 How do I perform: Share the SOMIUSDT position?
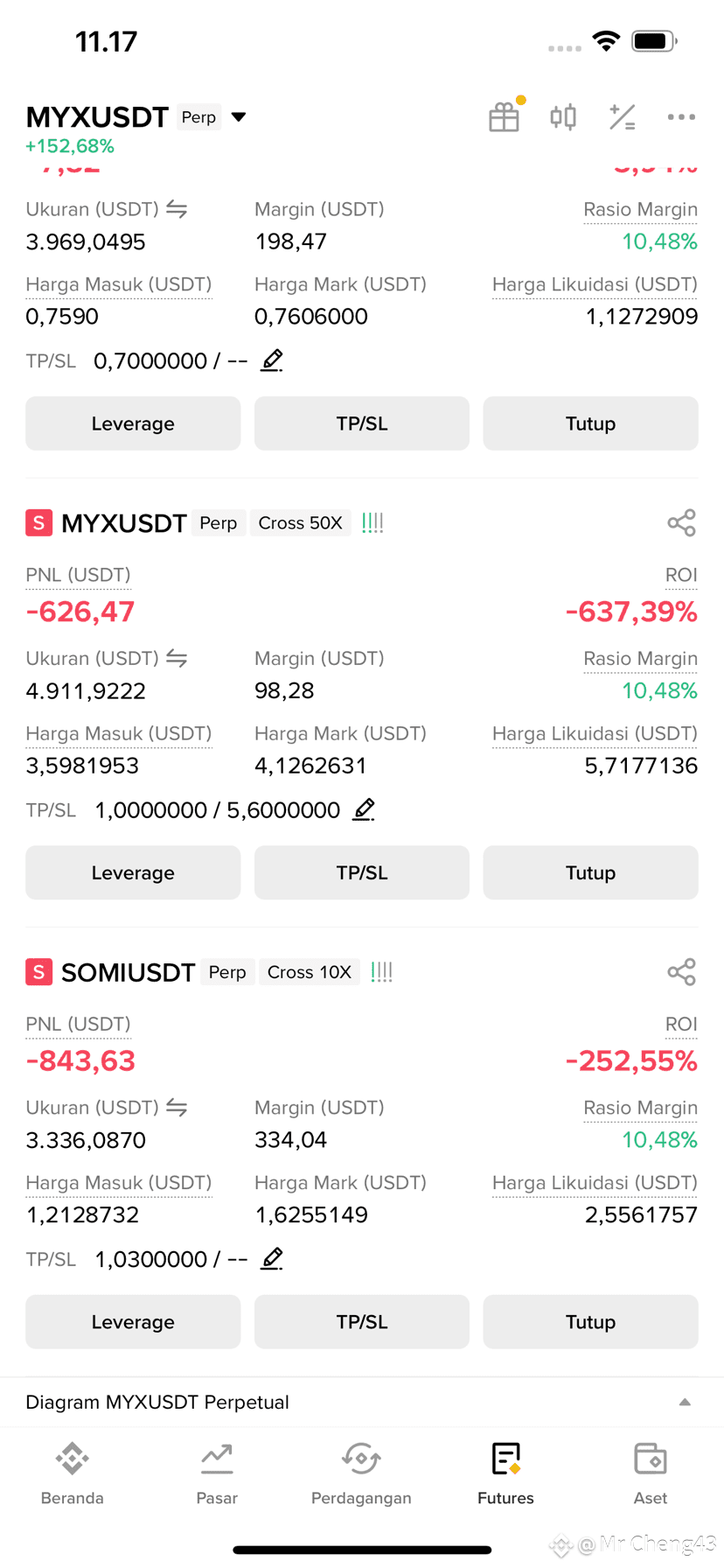click(681, 972)
